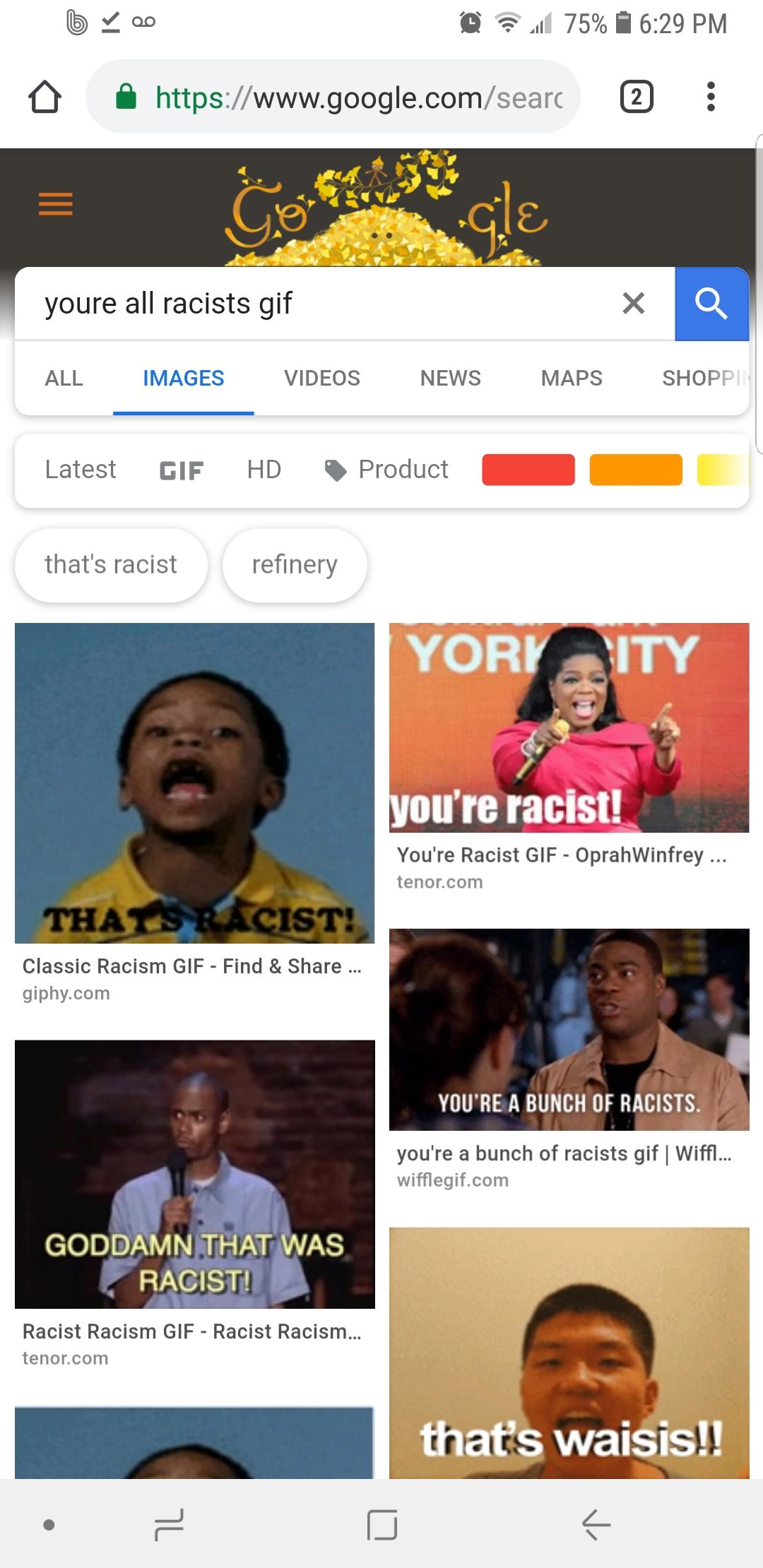Switch to the ALL results tab
The width and height of the screenshot is (763, 1568).
pyautogui.click(x=64, y=379)
